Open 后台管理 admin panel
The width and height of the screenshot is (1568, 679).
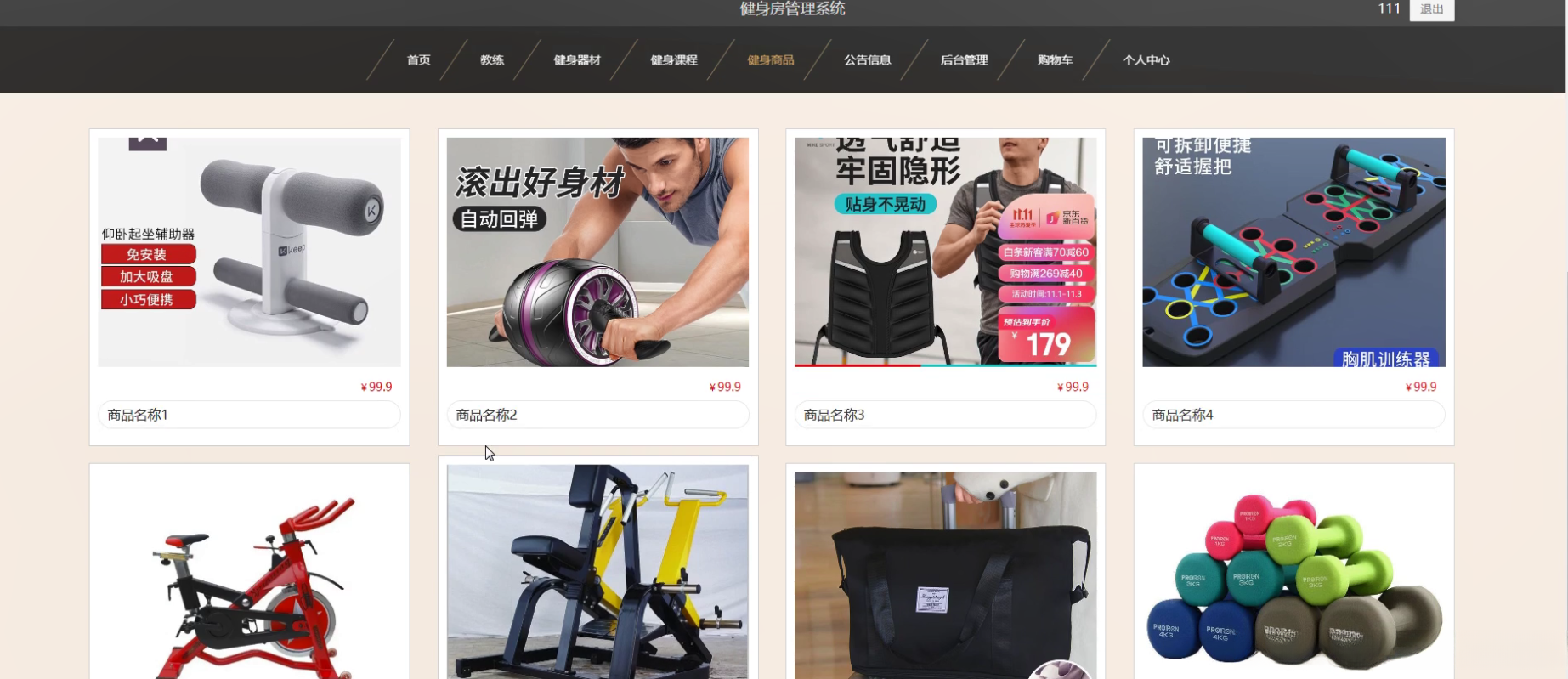pos(964,60)
